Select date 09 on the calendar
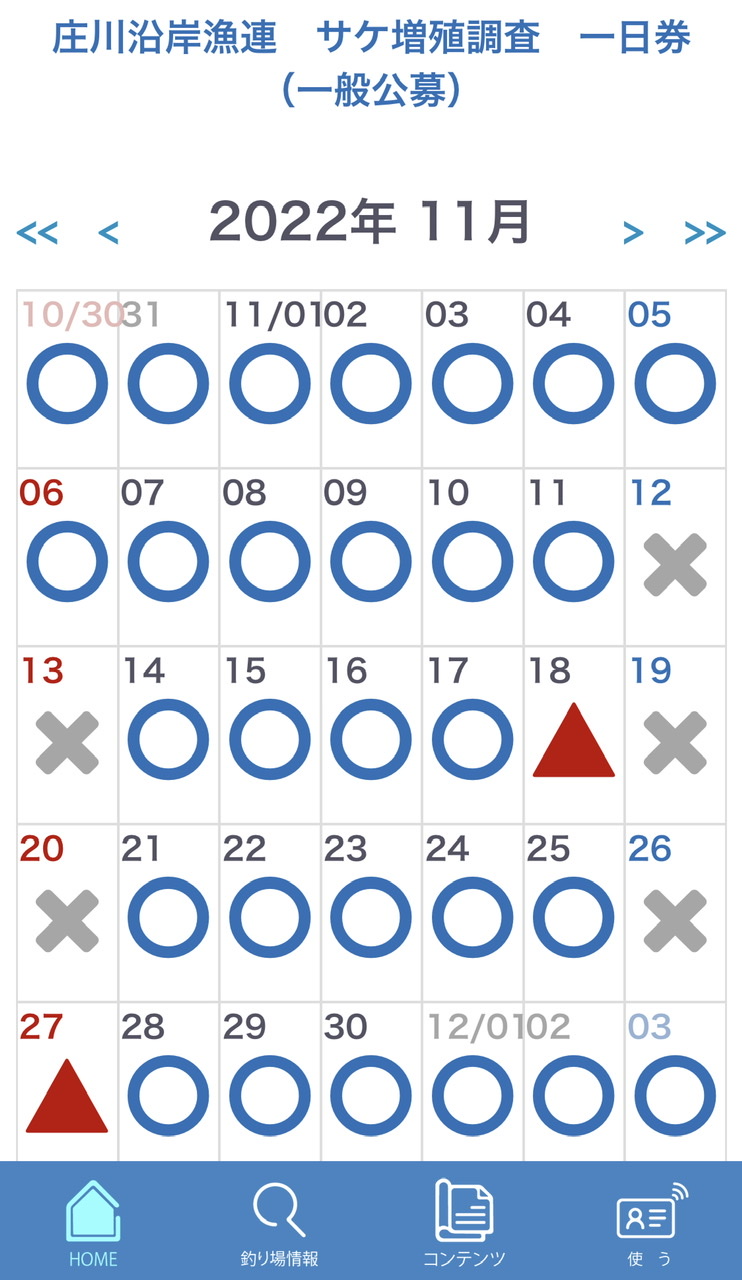The height and width of the screenshot is (1280, 742). (371, 557)
